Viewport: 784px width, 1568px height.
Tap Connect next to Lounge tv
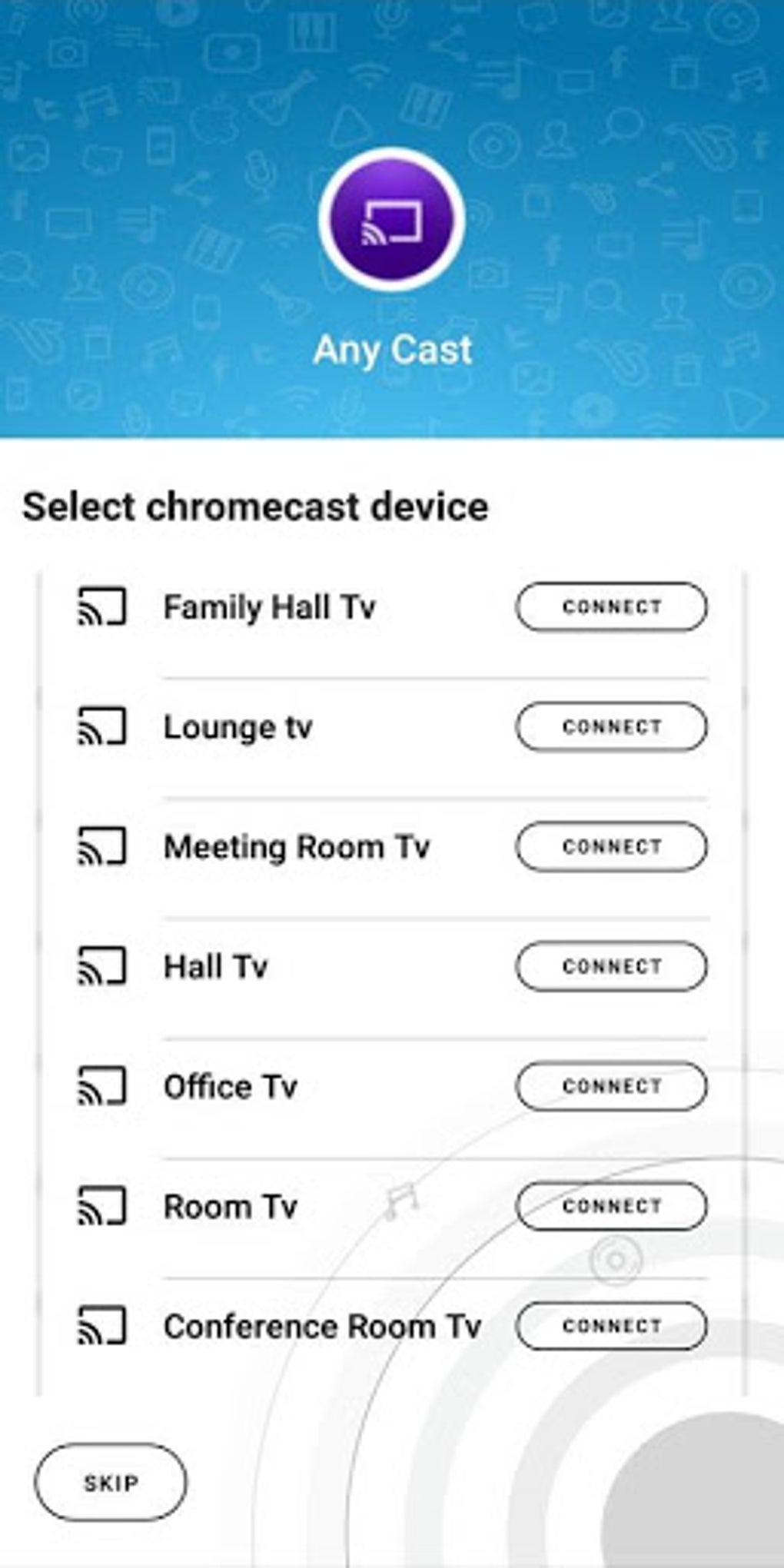[x=611, y=727]
